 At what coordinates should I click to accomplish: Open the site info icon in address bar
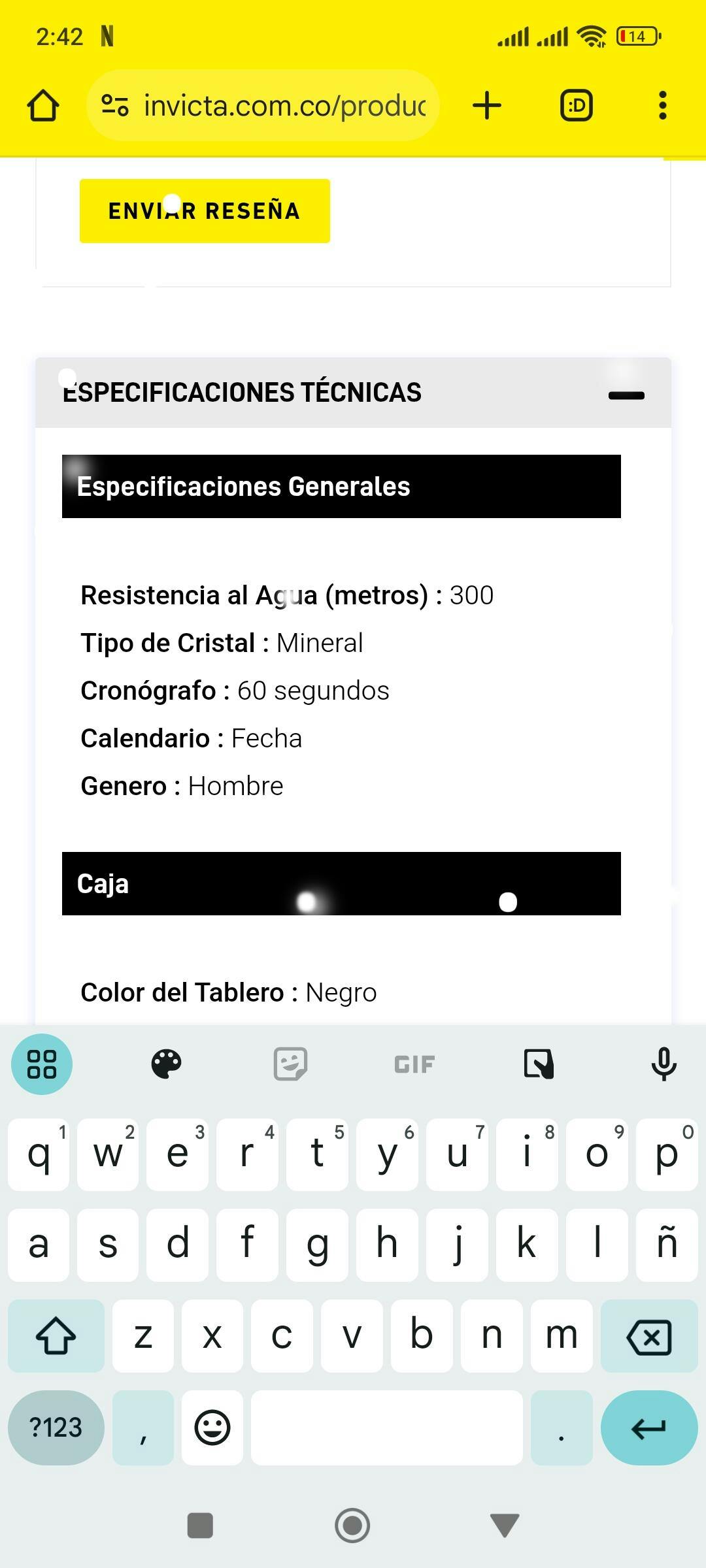tap(115, 105)
